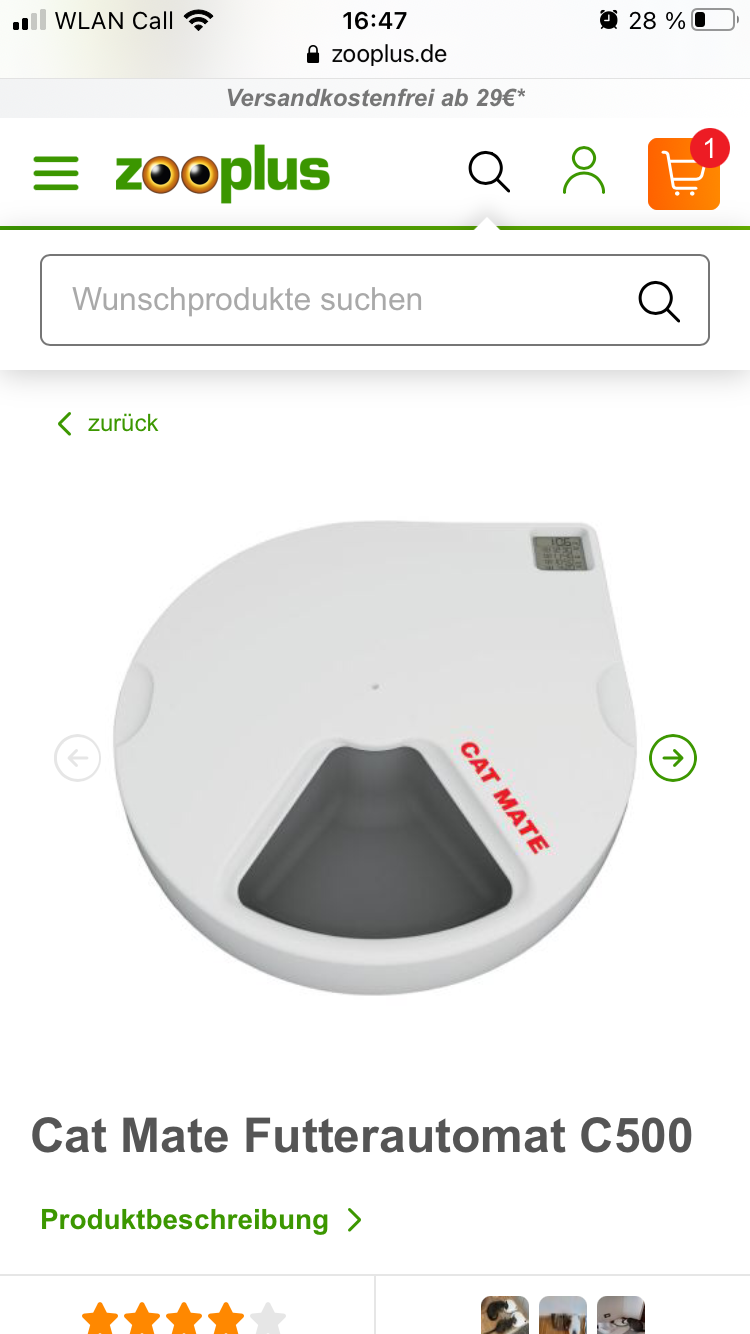The height and width of the screenshot is (1334, 750).
Task: Open the hamburger menu
Action: [56, 173]
